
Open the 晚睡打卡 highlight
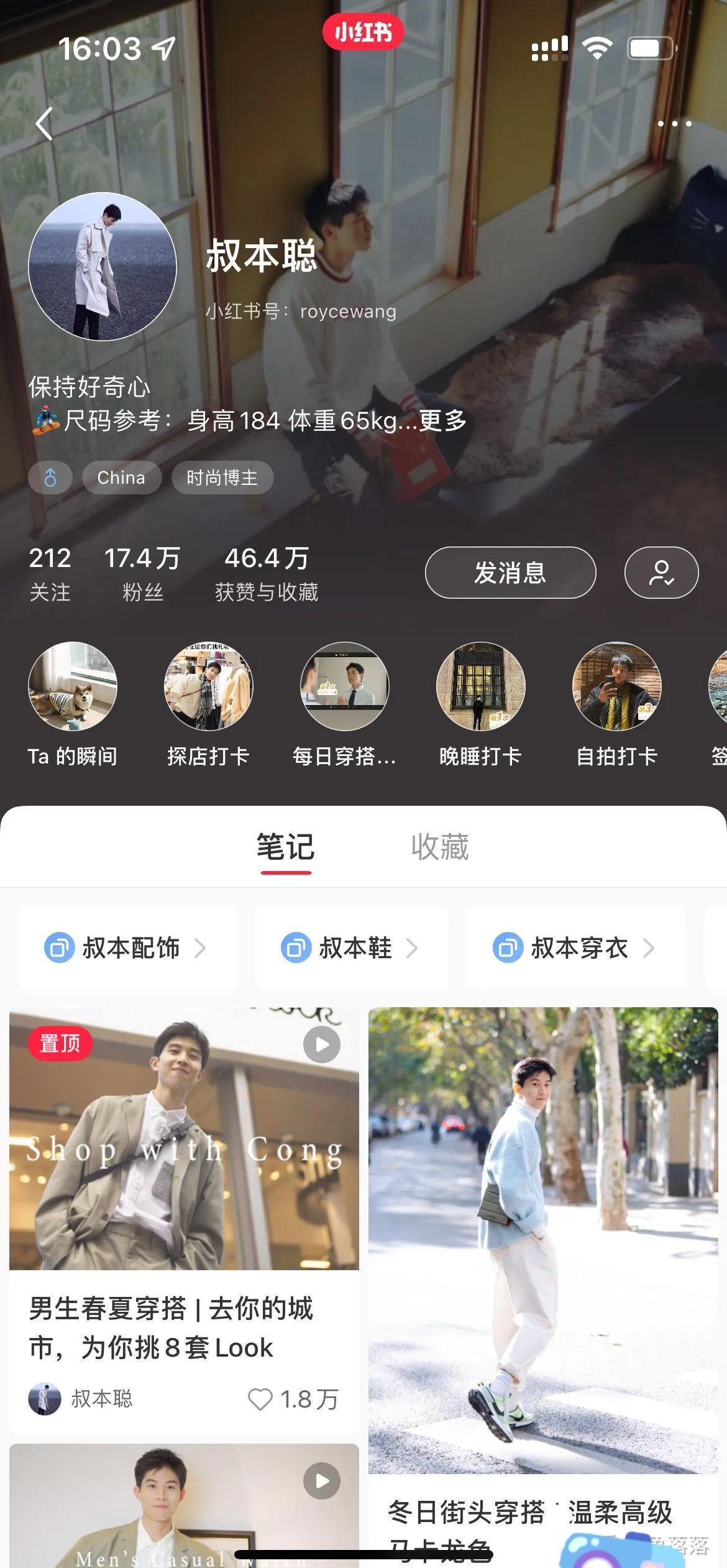pyautogui.click(x=480, y=705)
